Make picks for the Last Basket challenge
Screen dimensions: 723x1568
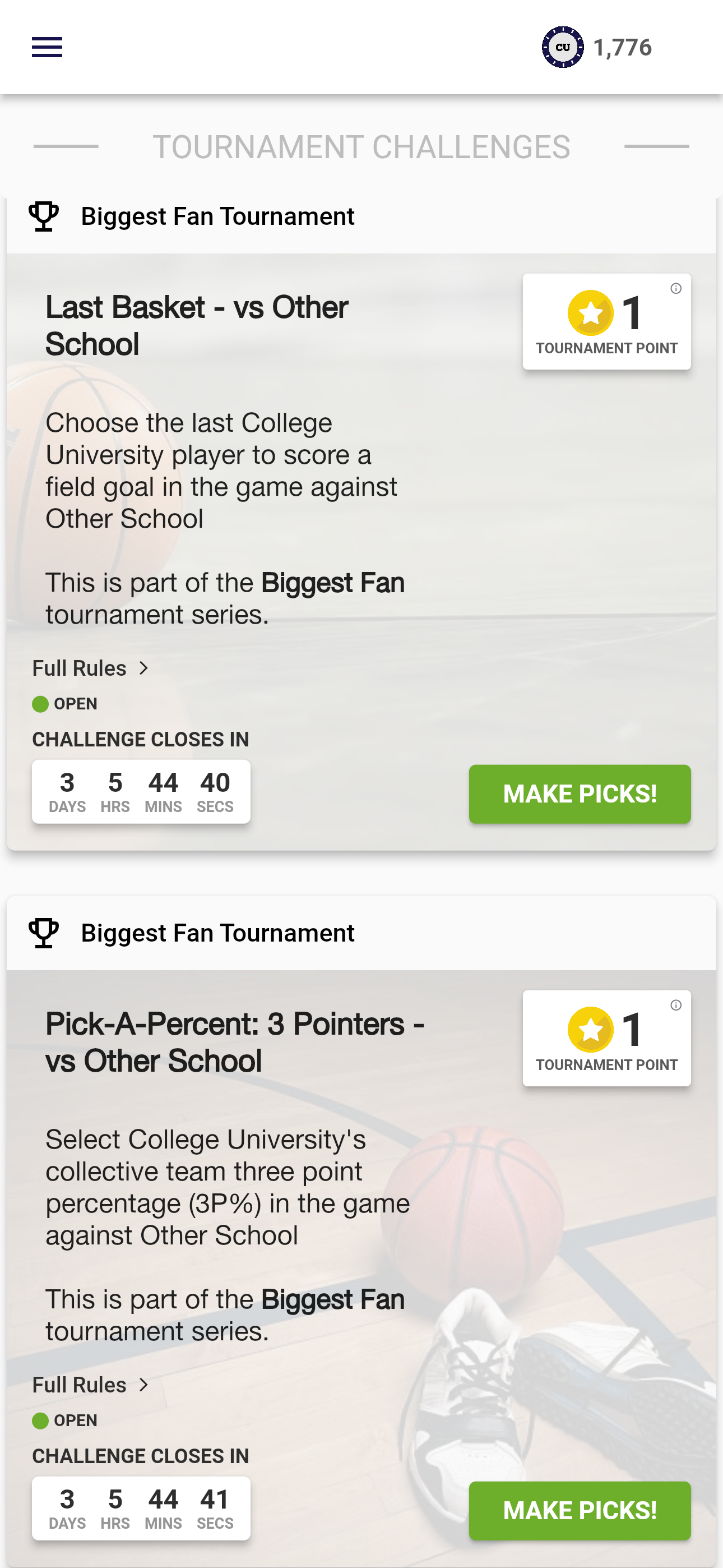coord(580,794)
